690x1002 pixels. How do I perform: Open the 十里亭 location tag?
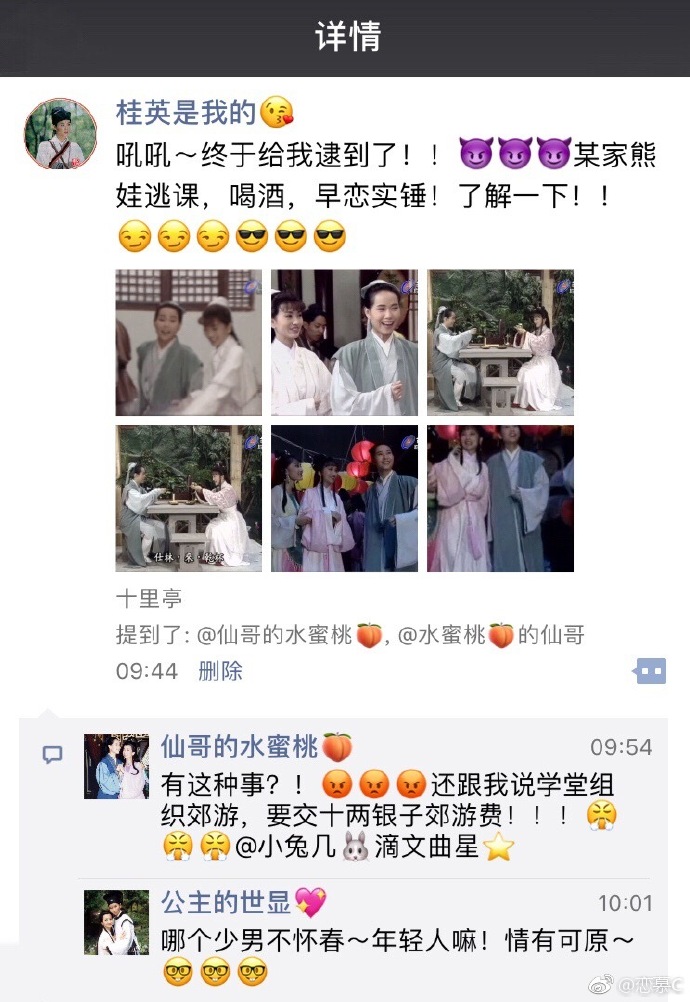(149, 599)
